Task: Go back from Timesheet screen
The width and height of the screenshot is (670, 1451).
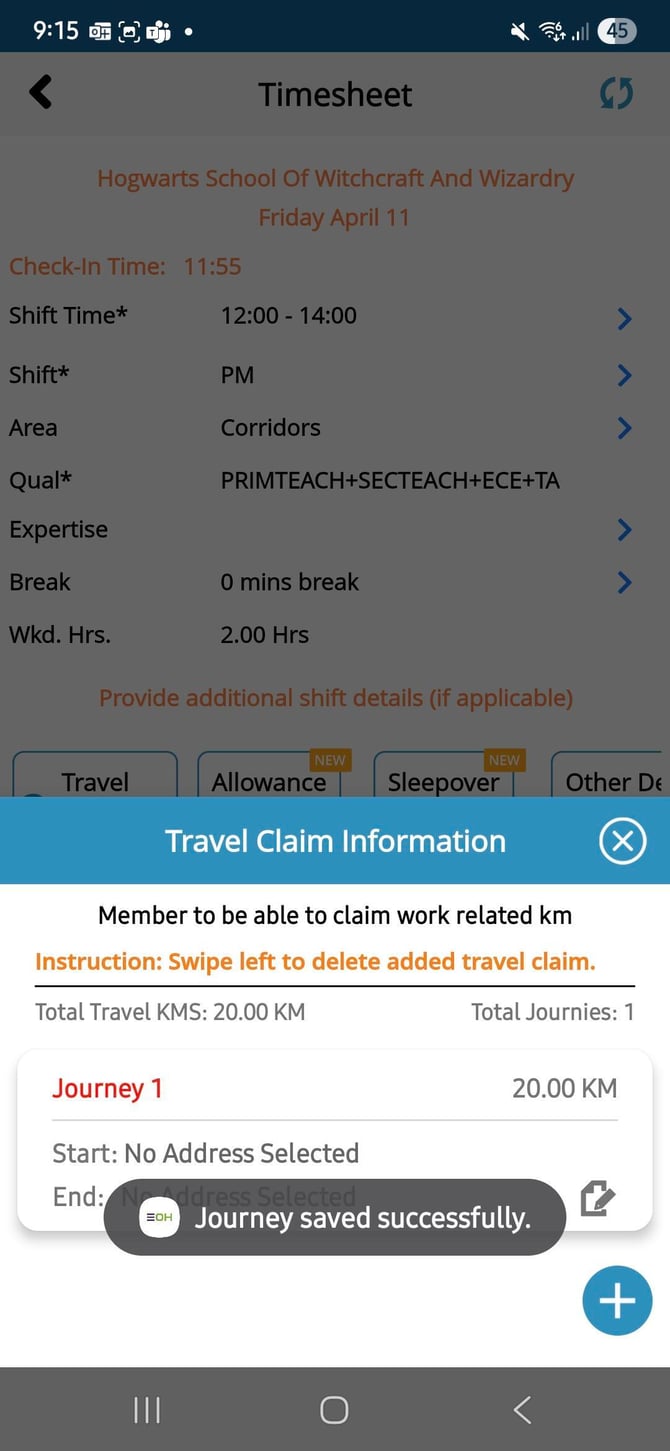Action: click(x=40, y=93)
